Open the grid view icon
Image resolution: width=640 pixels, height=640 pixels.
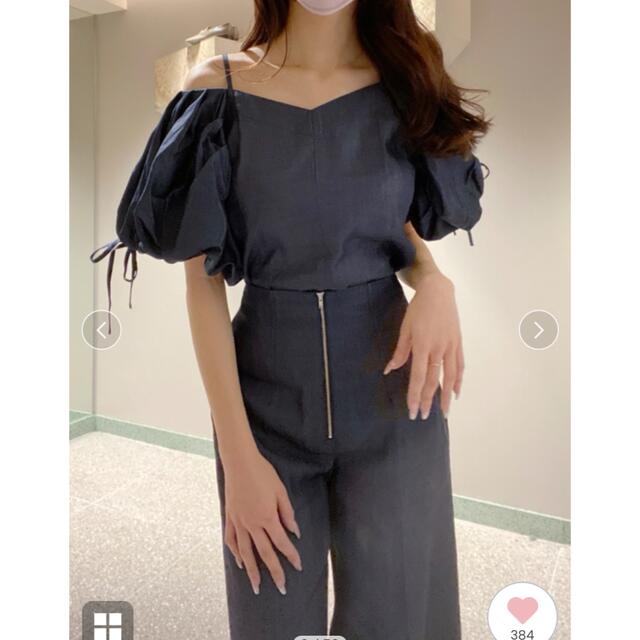pos(107,623)
